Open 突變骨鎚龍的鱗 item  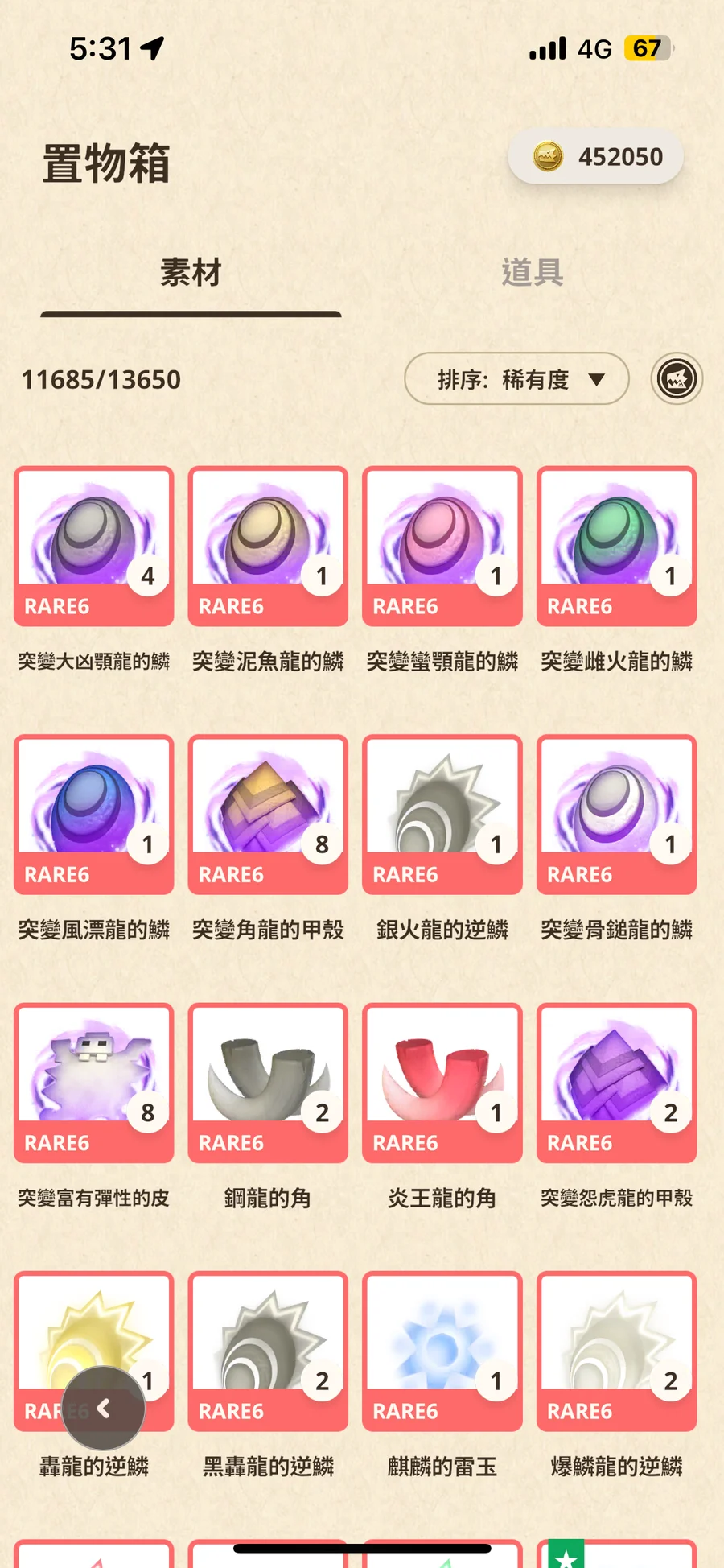point(616,814)
